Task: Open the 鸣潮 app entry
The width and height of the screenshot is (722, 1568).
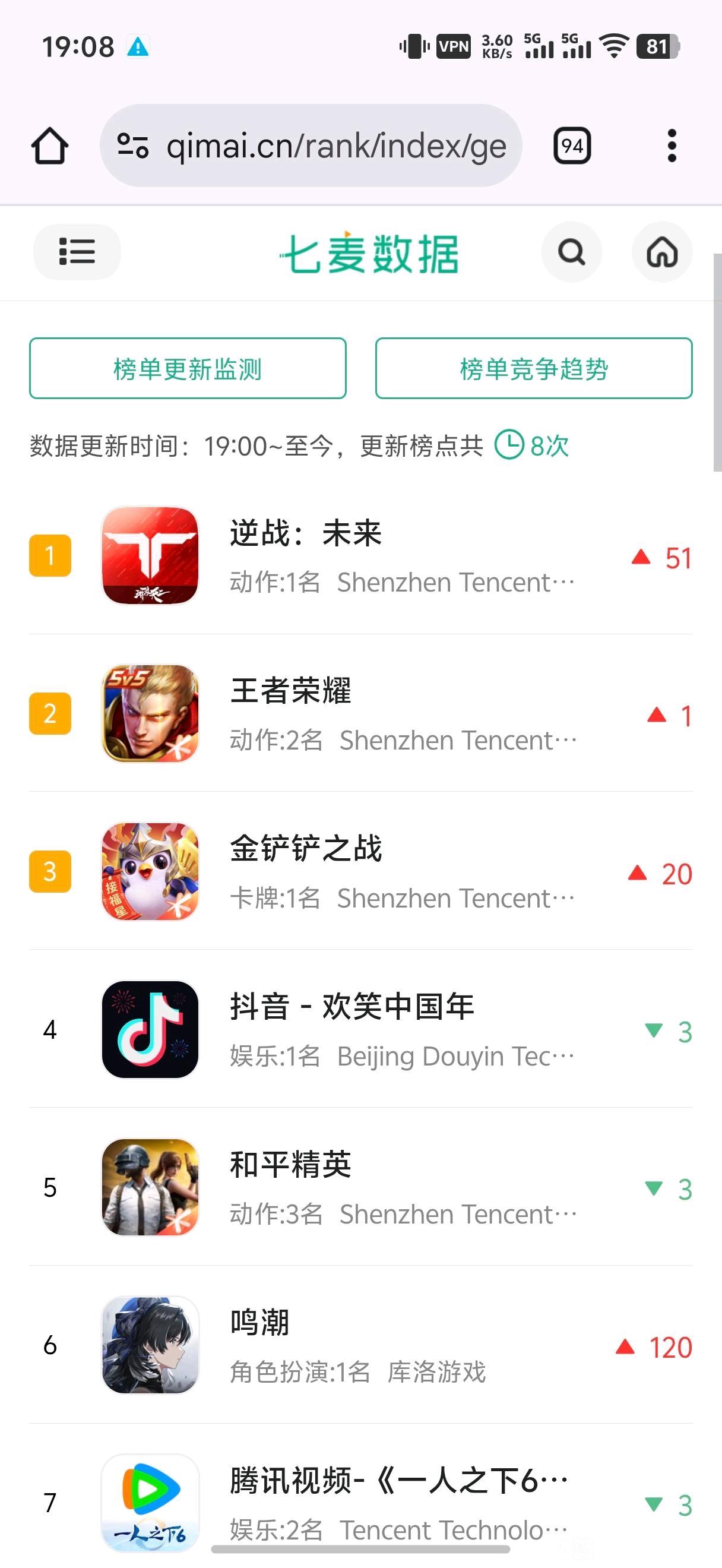Action: [x=259, y=1323]
